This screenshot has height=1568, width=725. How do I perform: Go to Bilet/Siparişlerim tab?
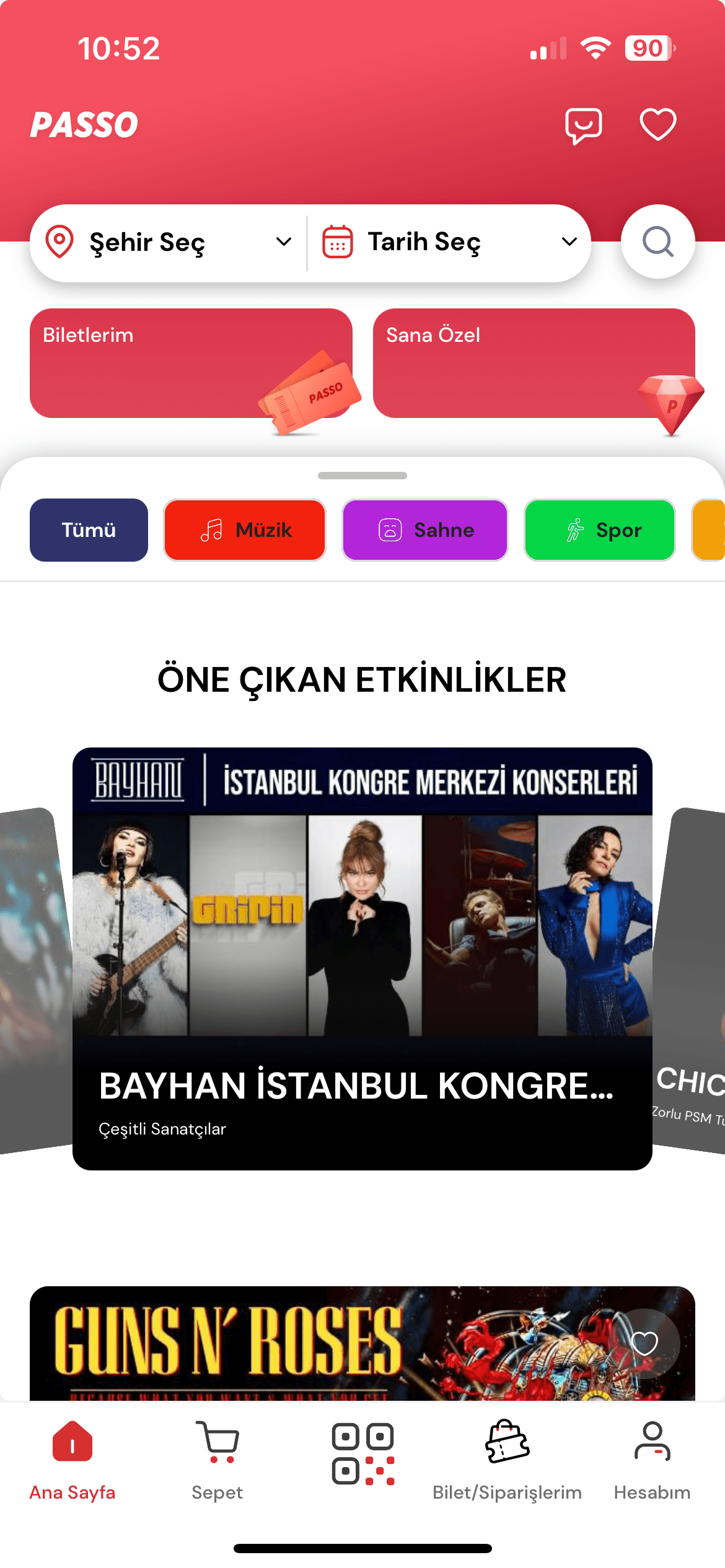507,1460
